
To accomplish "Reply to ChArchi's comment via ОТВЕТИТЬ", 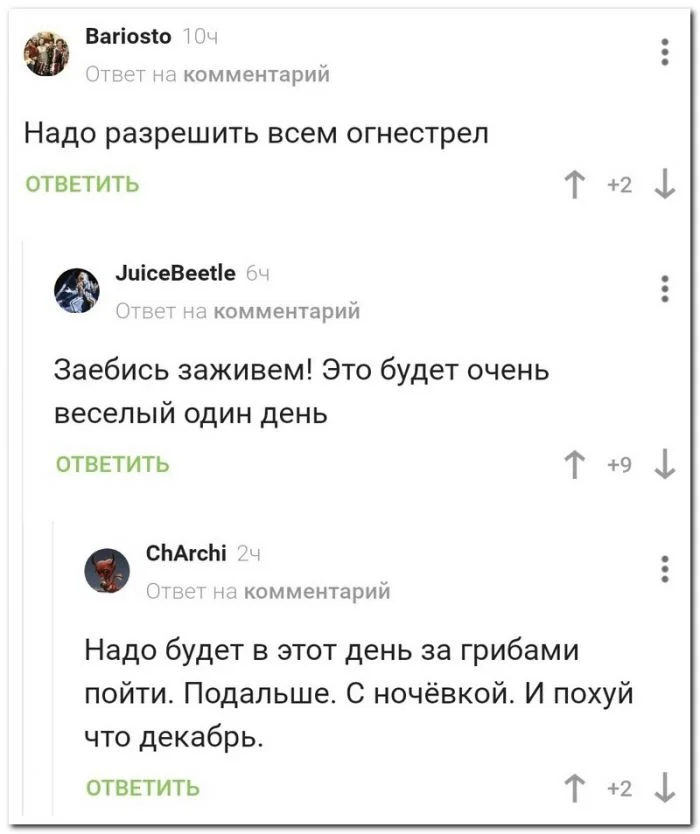I will (142, 788).
